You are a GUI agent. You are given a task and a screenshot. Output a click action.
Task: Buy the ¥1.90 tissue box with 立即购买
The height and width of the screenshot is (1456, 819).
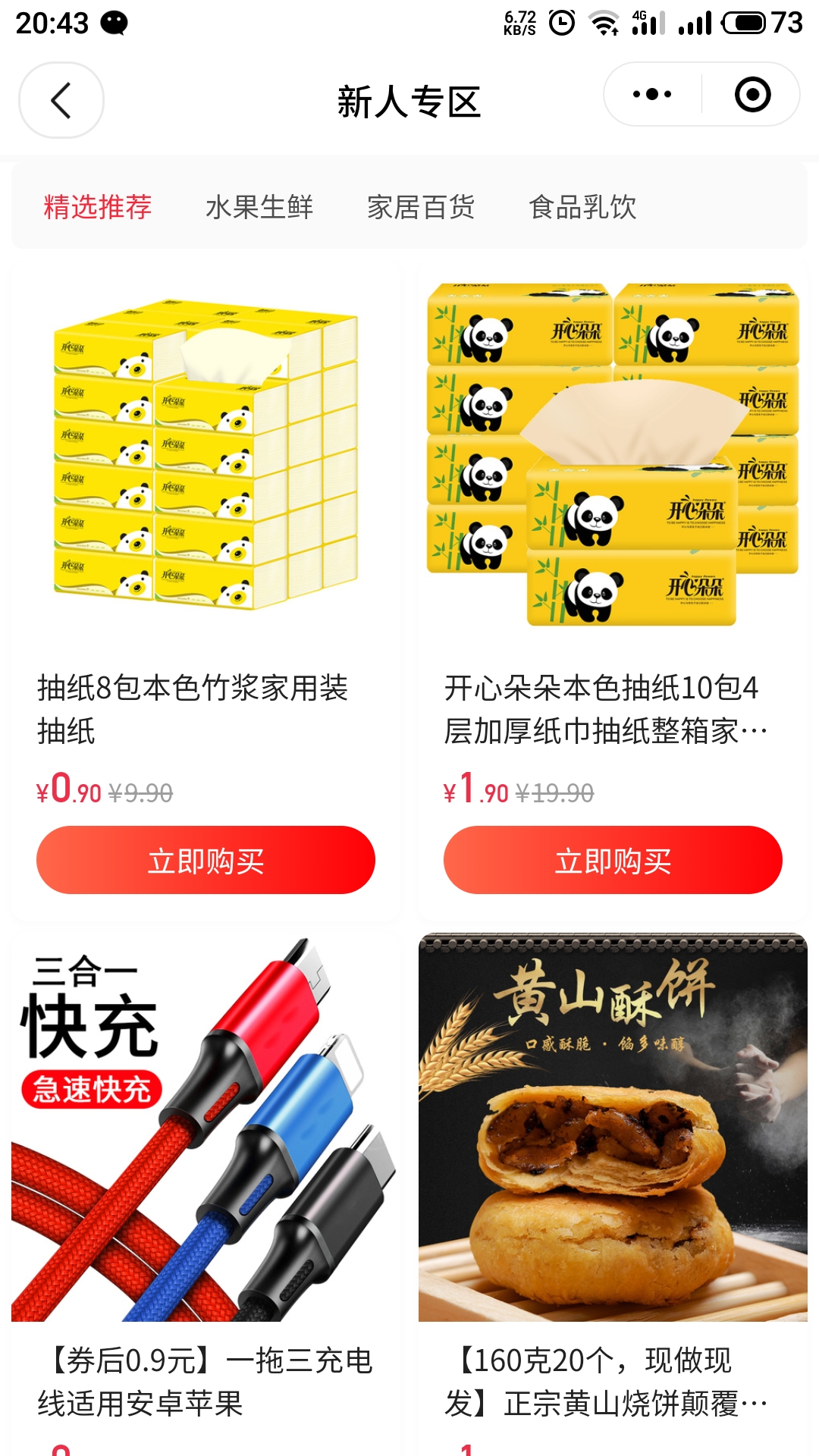[613, 860]
